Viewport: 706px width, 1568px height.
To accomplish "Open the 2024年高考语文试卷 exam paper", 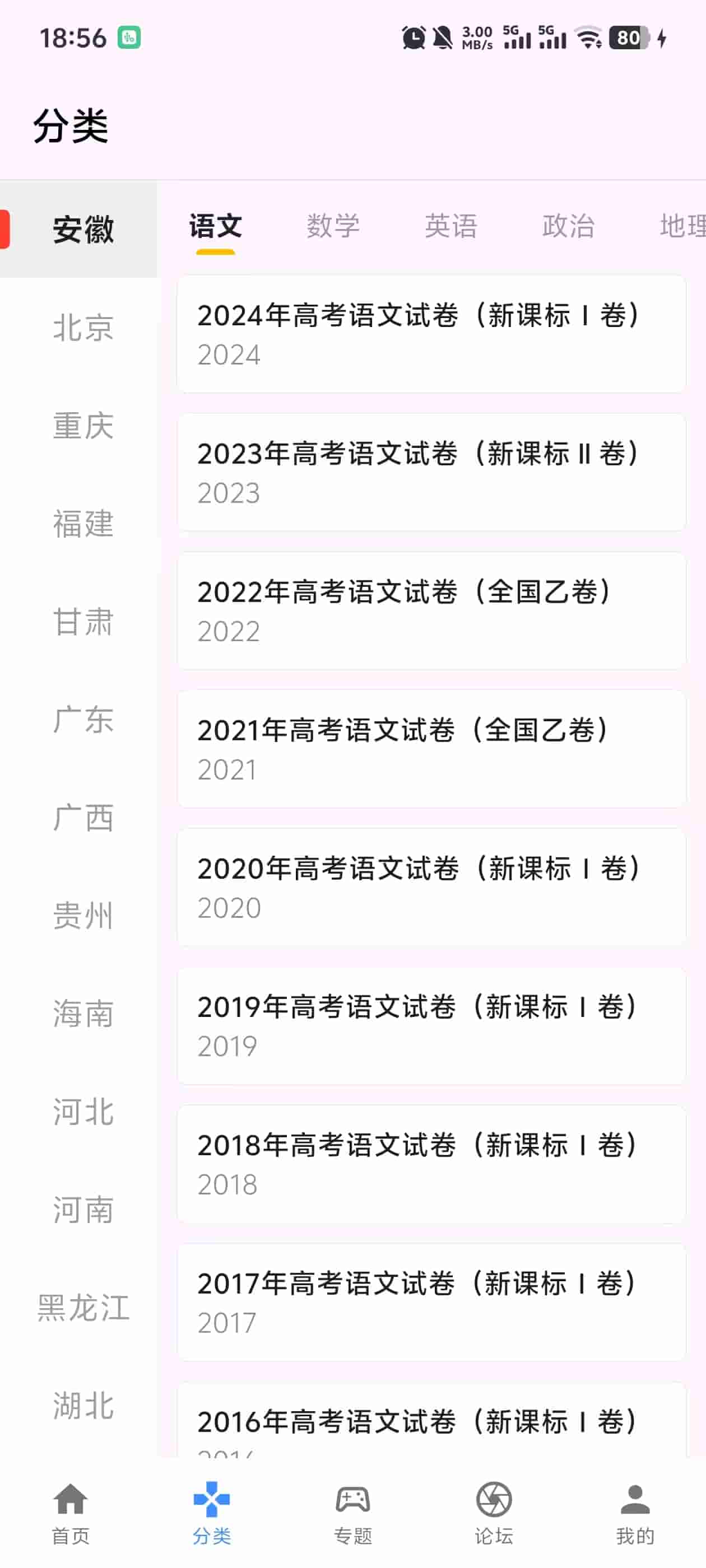I will pyautogui.click(x=431, y=335).
